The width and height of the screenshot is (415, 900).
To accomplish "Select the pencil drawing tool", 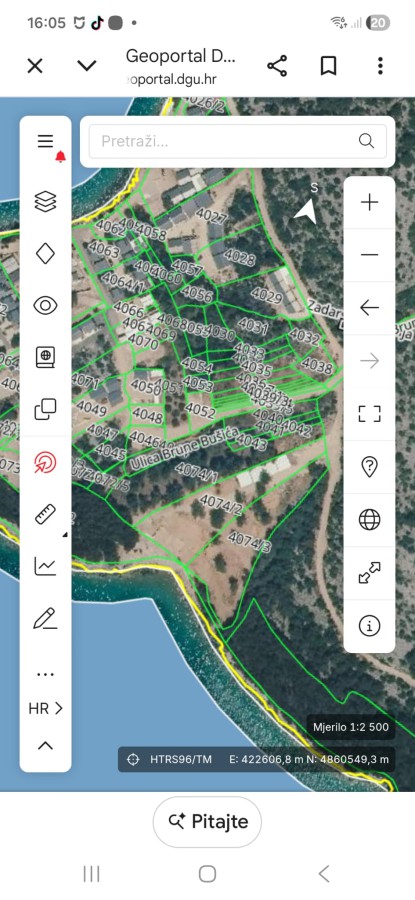I will (x=45, y=618).
